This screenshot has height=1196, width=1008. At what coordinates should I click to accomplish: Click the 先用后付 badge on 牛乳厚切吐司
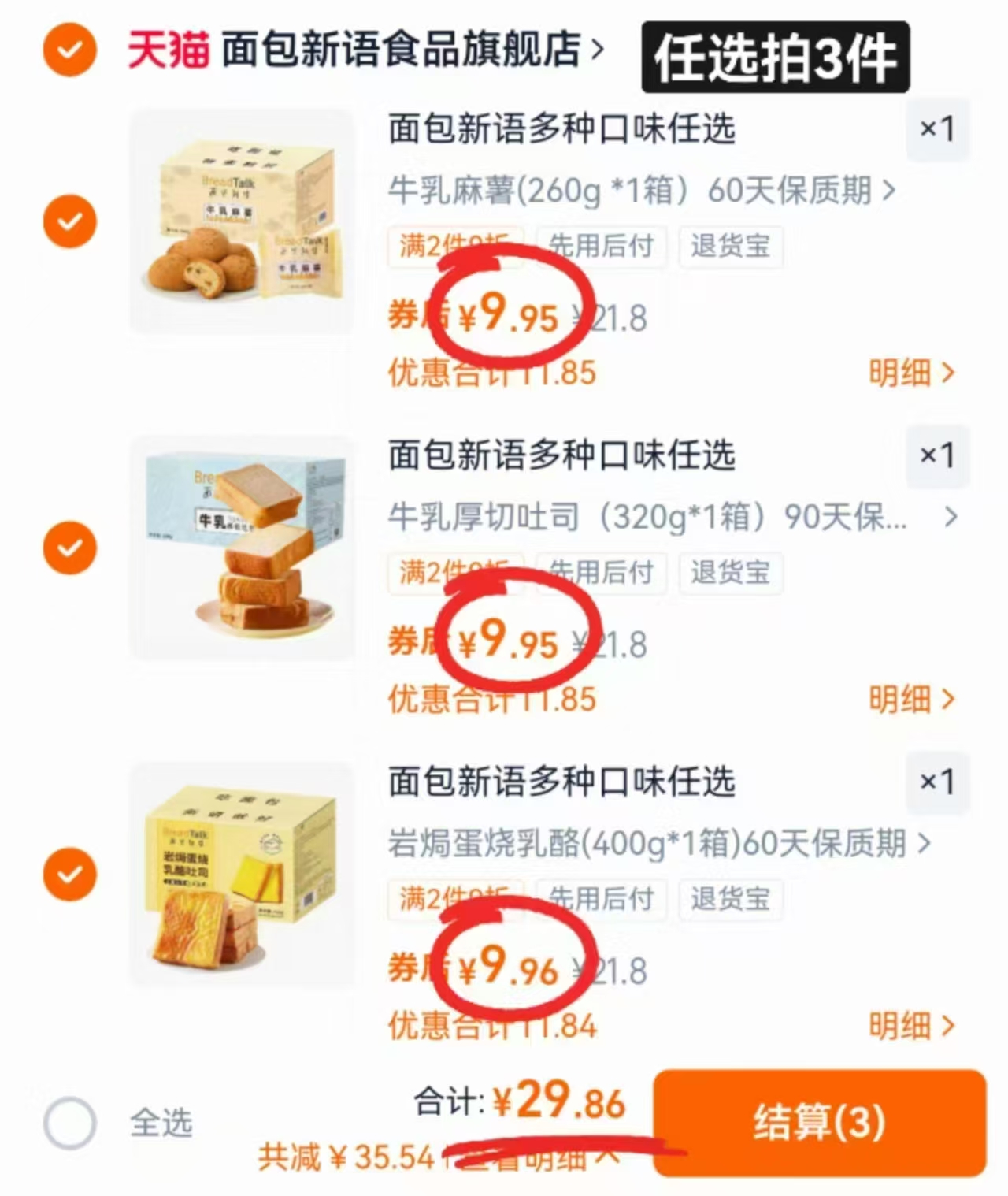pyautogui.click(x=601, y=574)
